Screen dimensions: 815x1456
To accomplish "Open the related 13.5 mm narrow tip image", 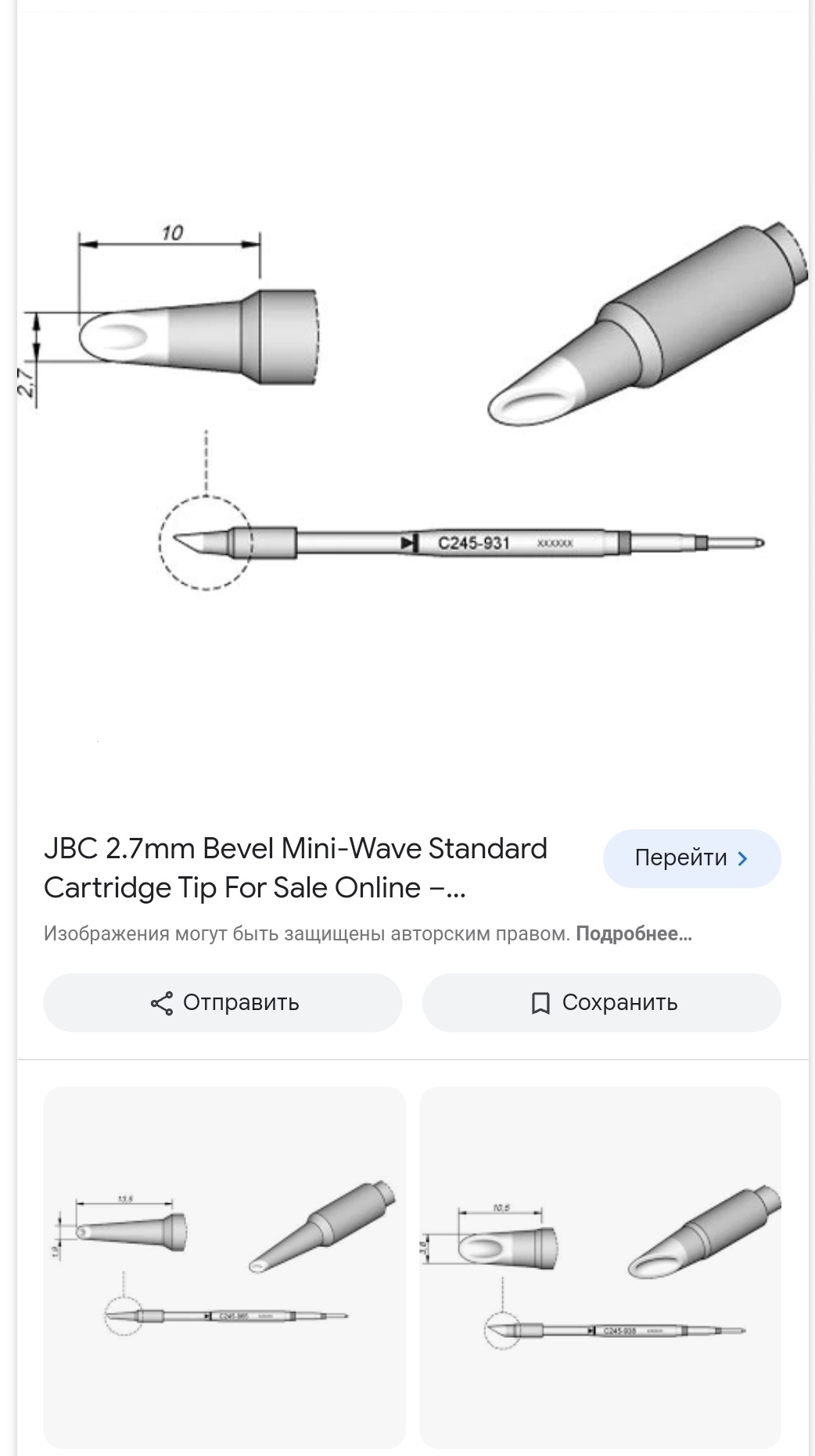I will [x=224, y=1266].
